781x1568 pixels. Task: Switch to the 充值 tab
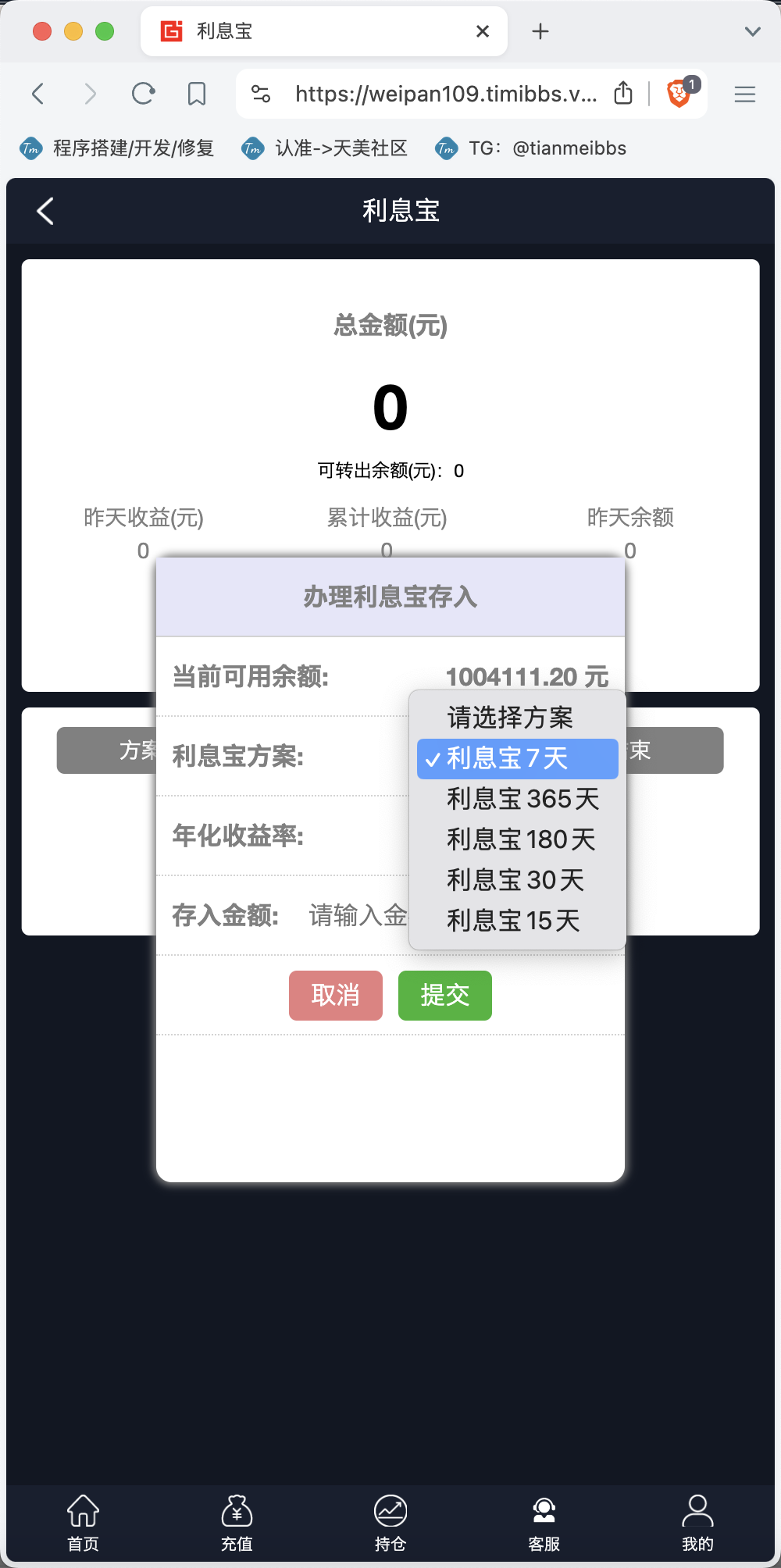[x=237, y=1523]
